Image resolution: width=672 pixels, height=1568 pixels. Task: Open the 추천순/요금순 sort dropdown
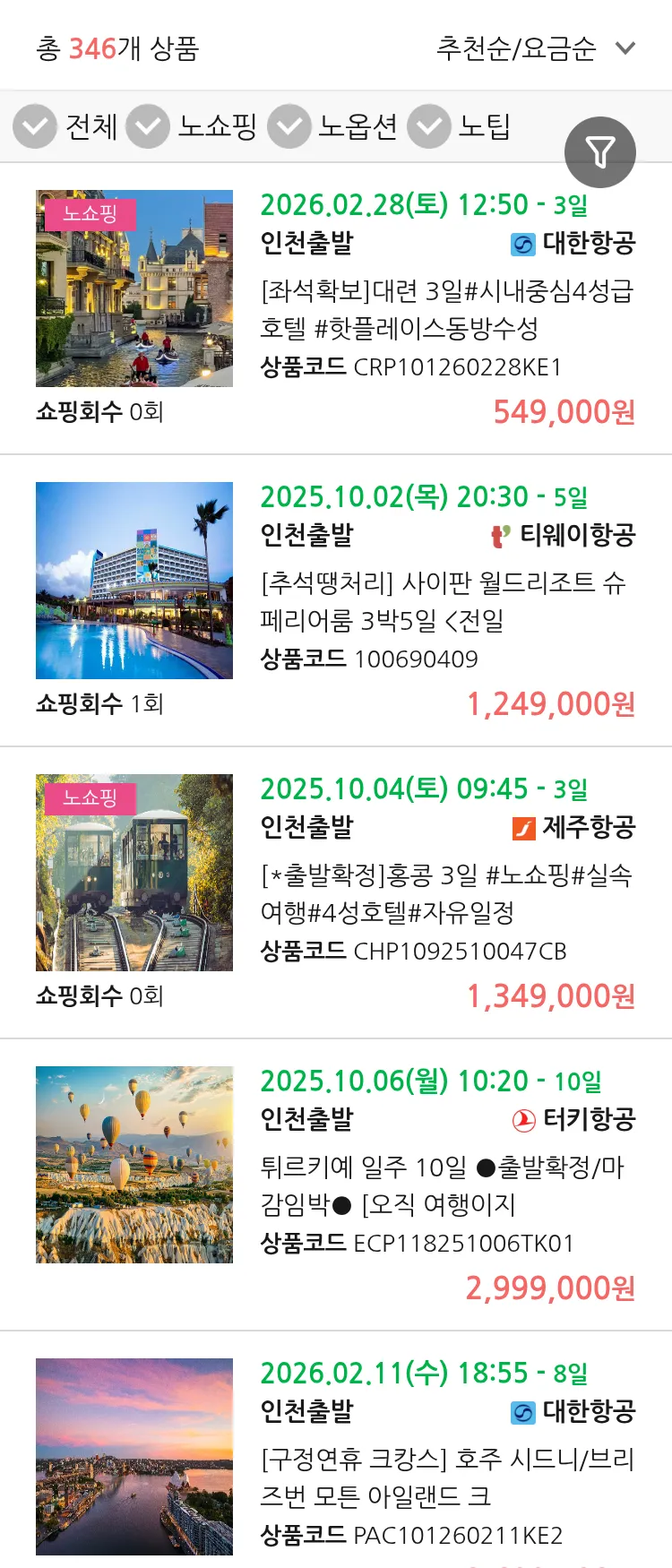point(515,50)
